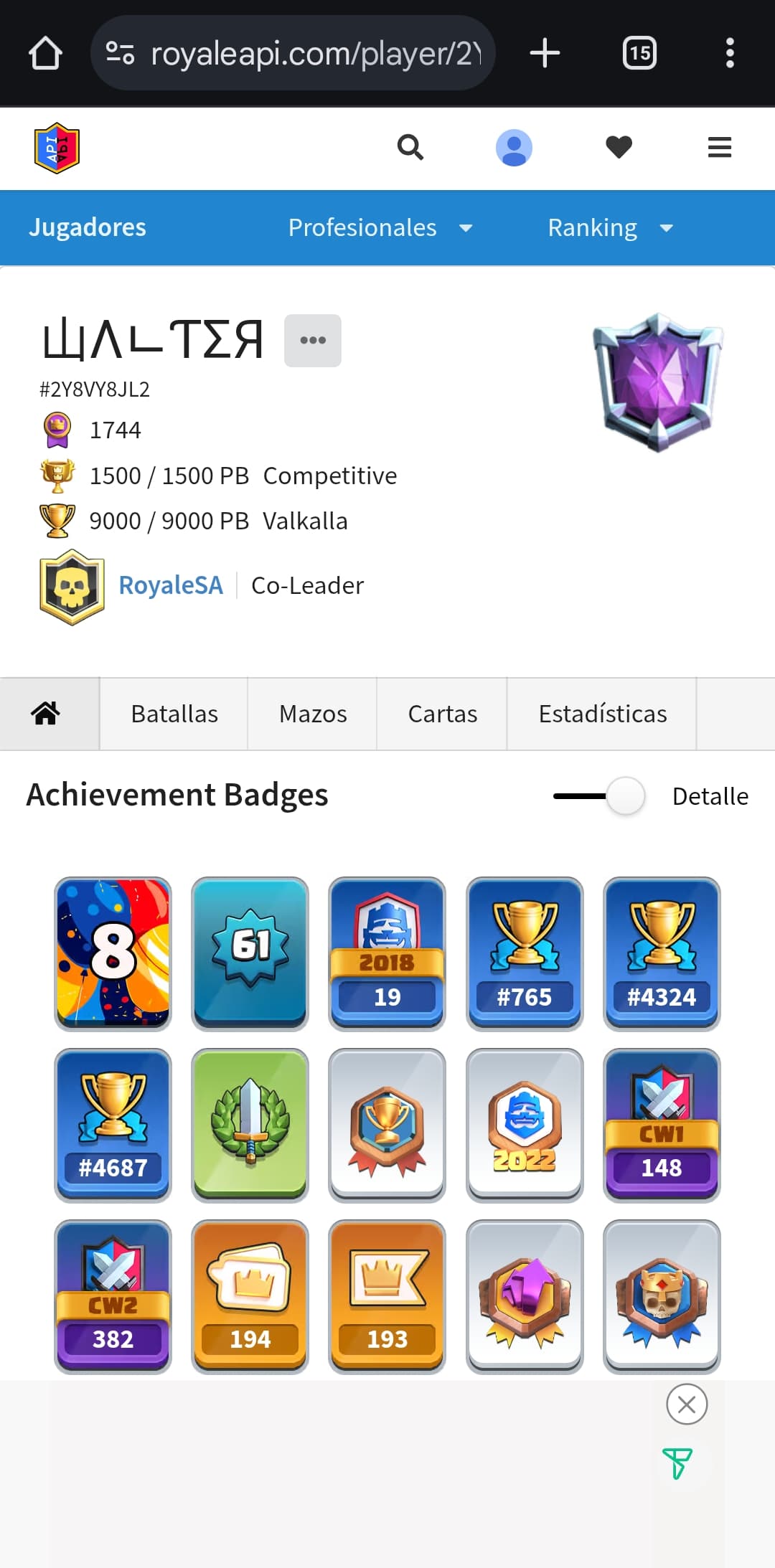Tap the browser address bar
Viewport: 775px width, 1568px height.
[x=293, y=53]
